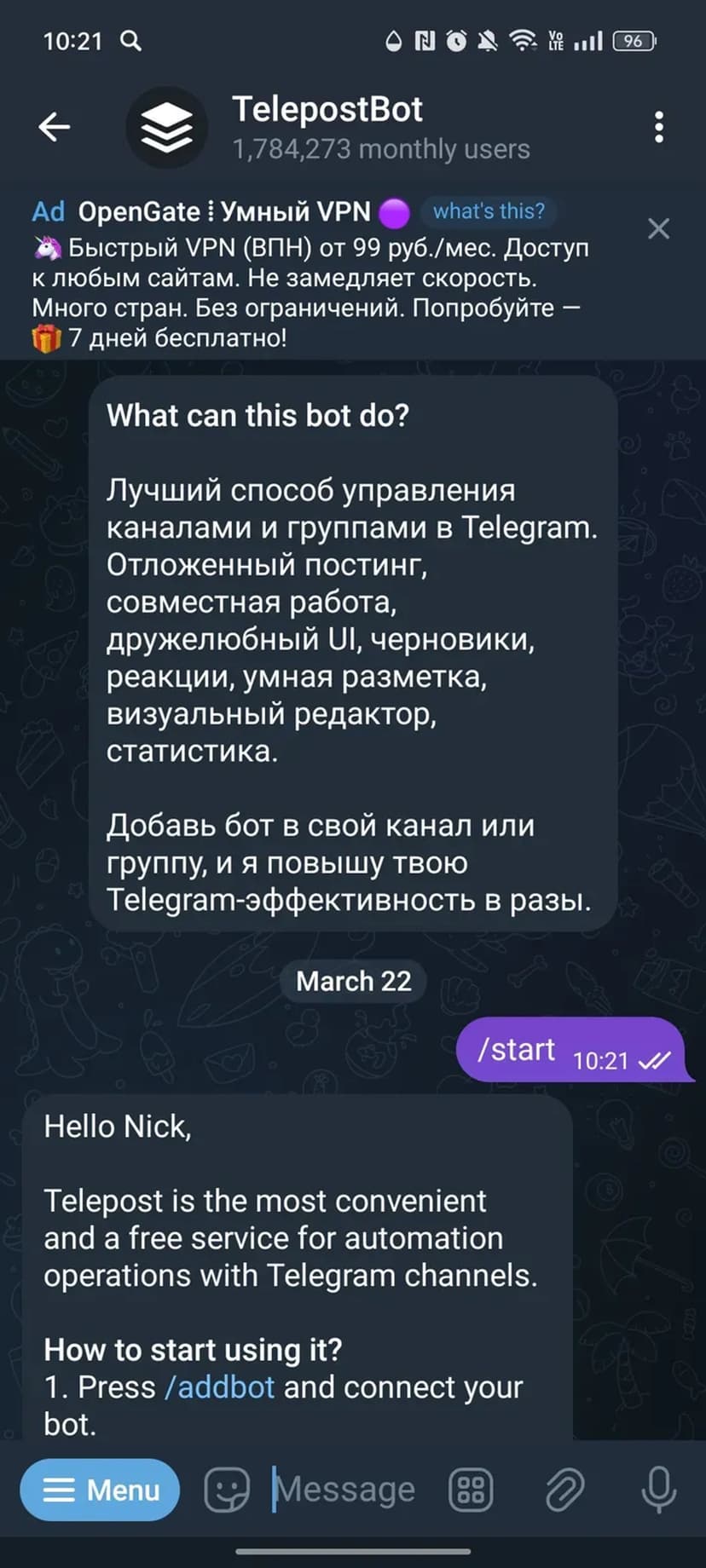Show the bot commands keyboard icon
Screen dimensions: 706x1568
[471, 1490]
